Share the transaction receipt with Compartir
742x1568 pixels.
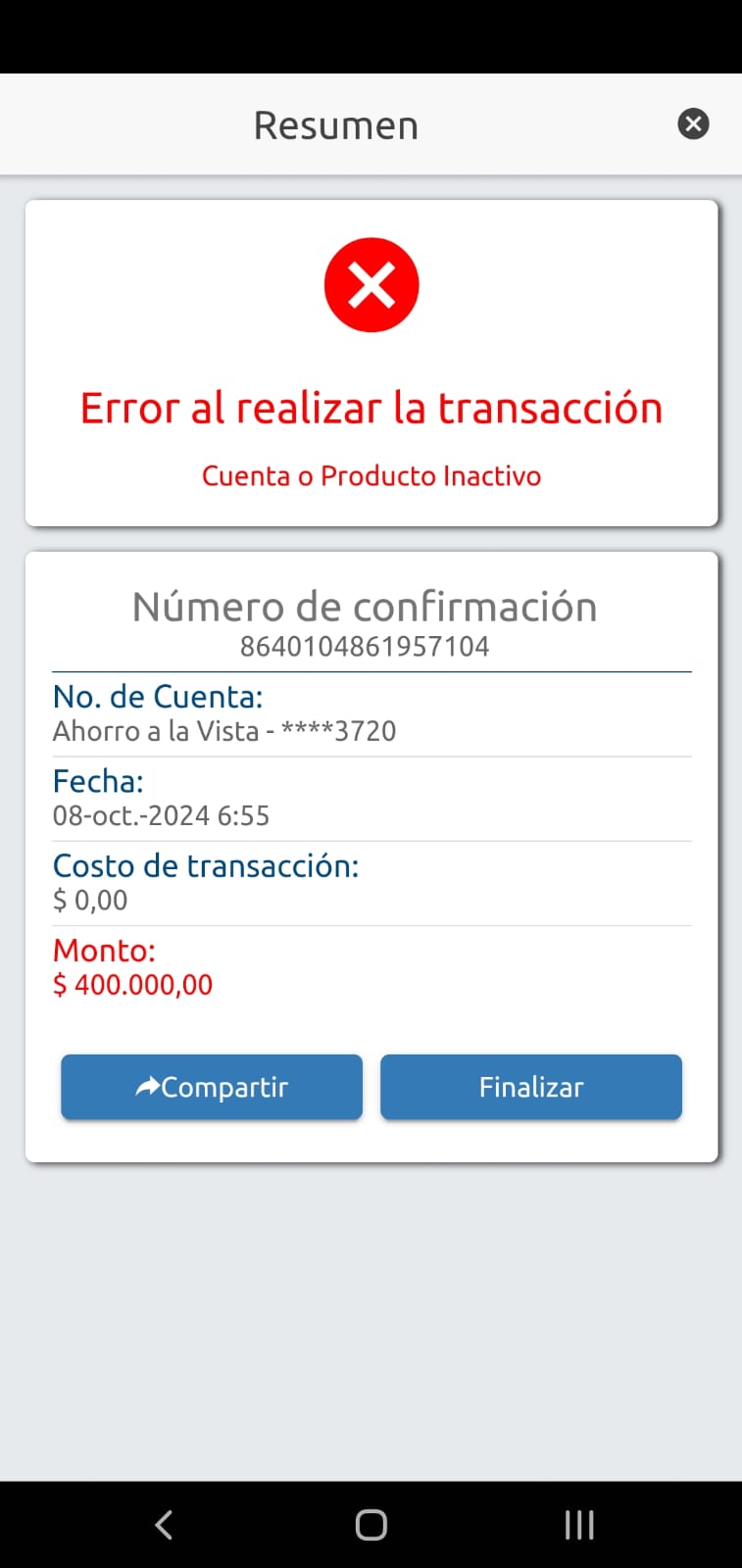(x=212, y=1087)
